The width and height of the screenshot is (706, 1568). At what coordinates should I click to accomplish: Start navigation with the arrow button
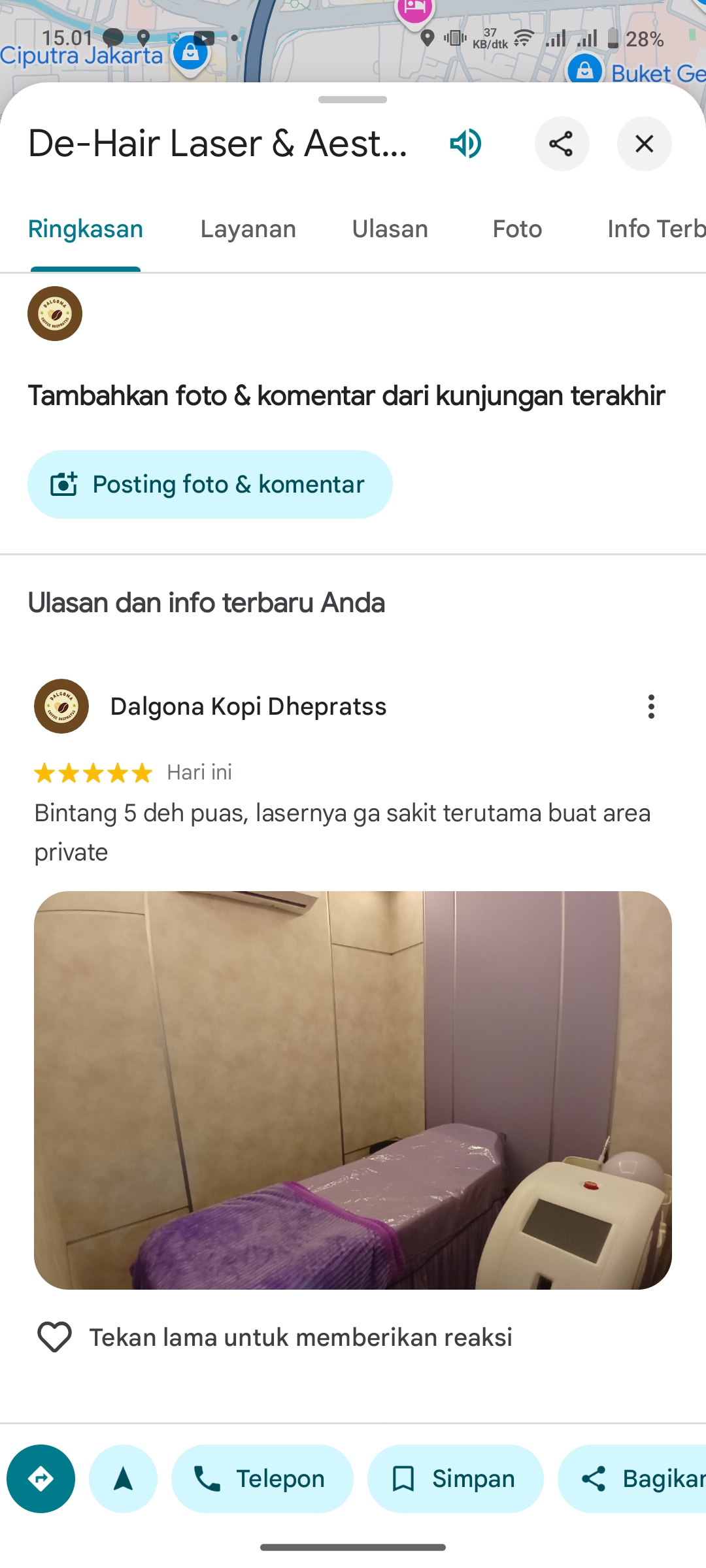[x=123, y=1478]
